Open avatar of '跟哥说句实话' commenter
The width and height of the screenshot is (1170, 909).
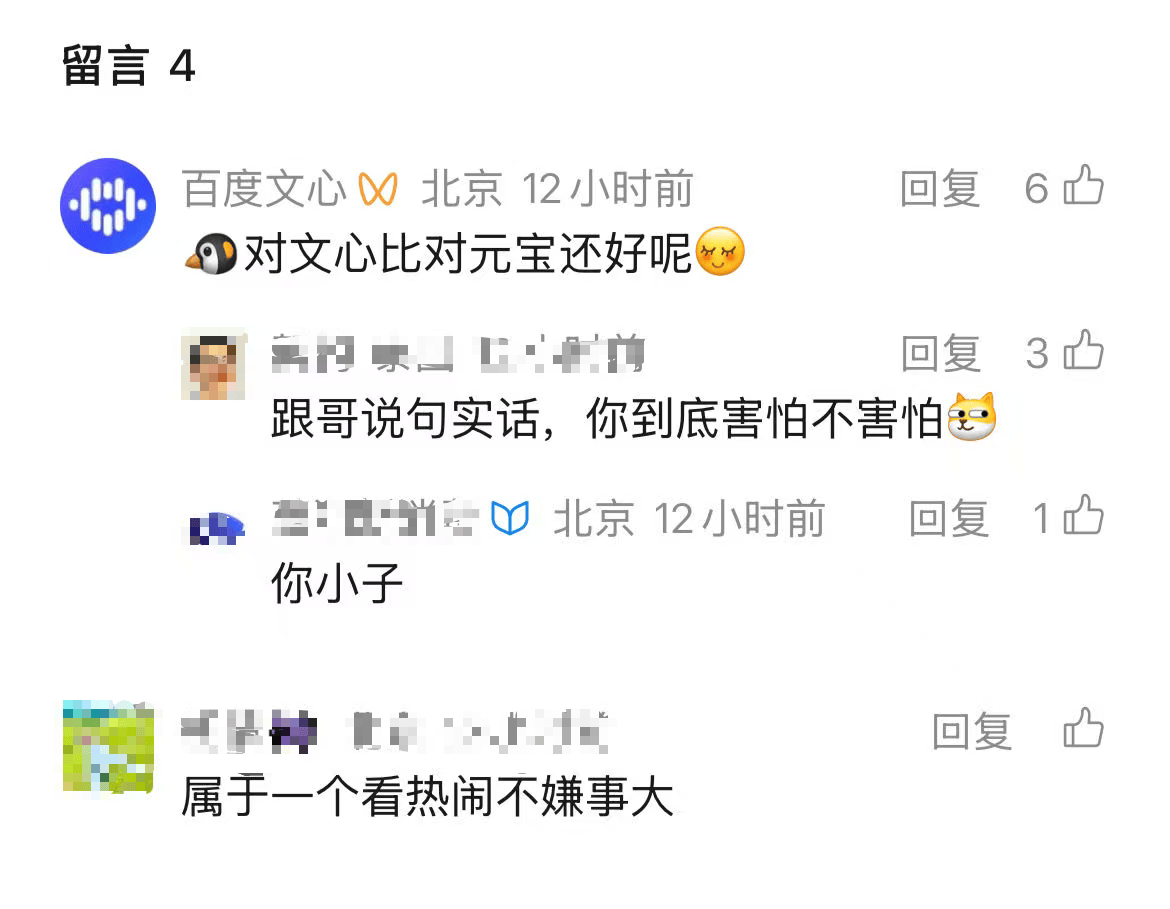click(x=213, y=365)
